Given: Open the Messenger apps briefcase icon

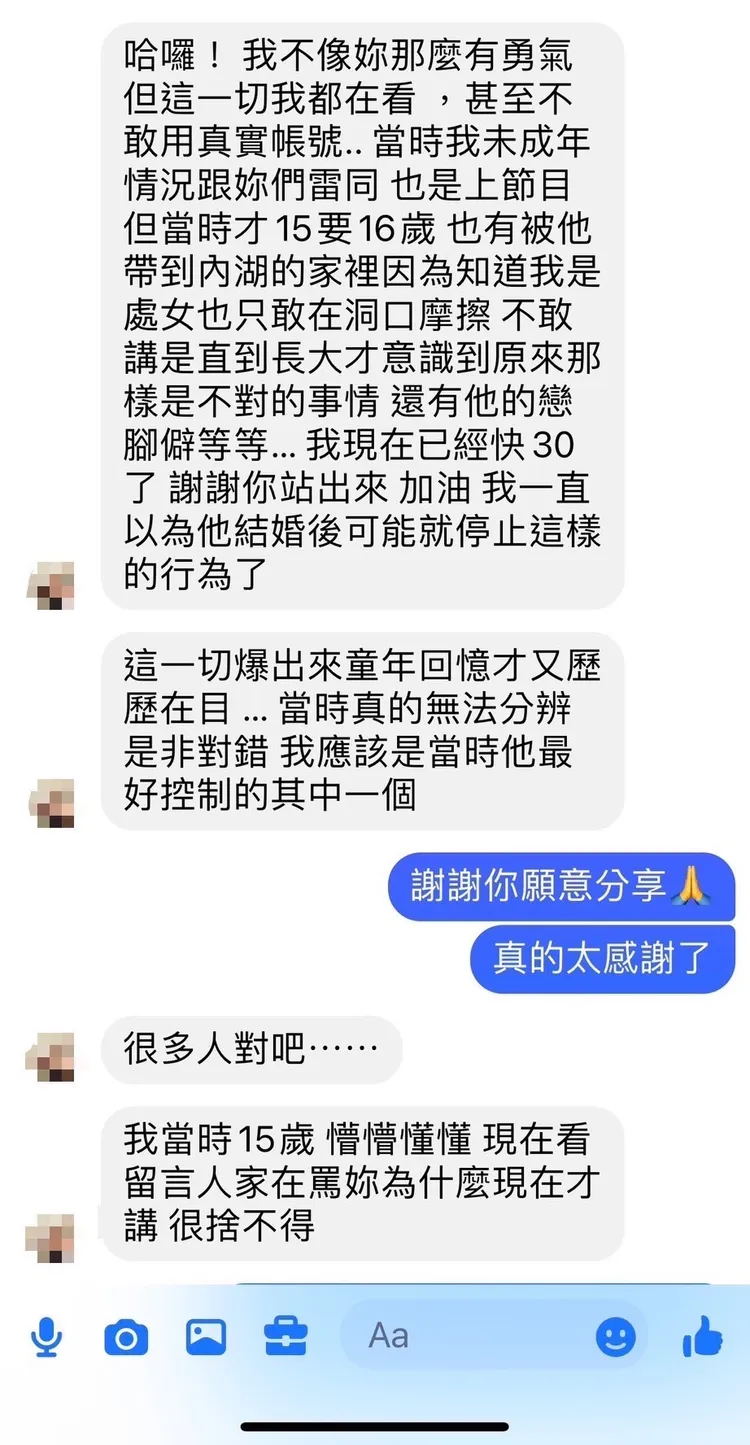Looking at the screenshot, I should point(287,1334).
